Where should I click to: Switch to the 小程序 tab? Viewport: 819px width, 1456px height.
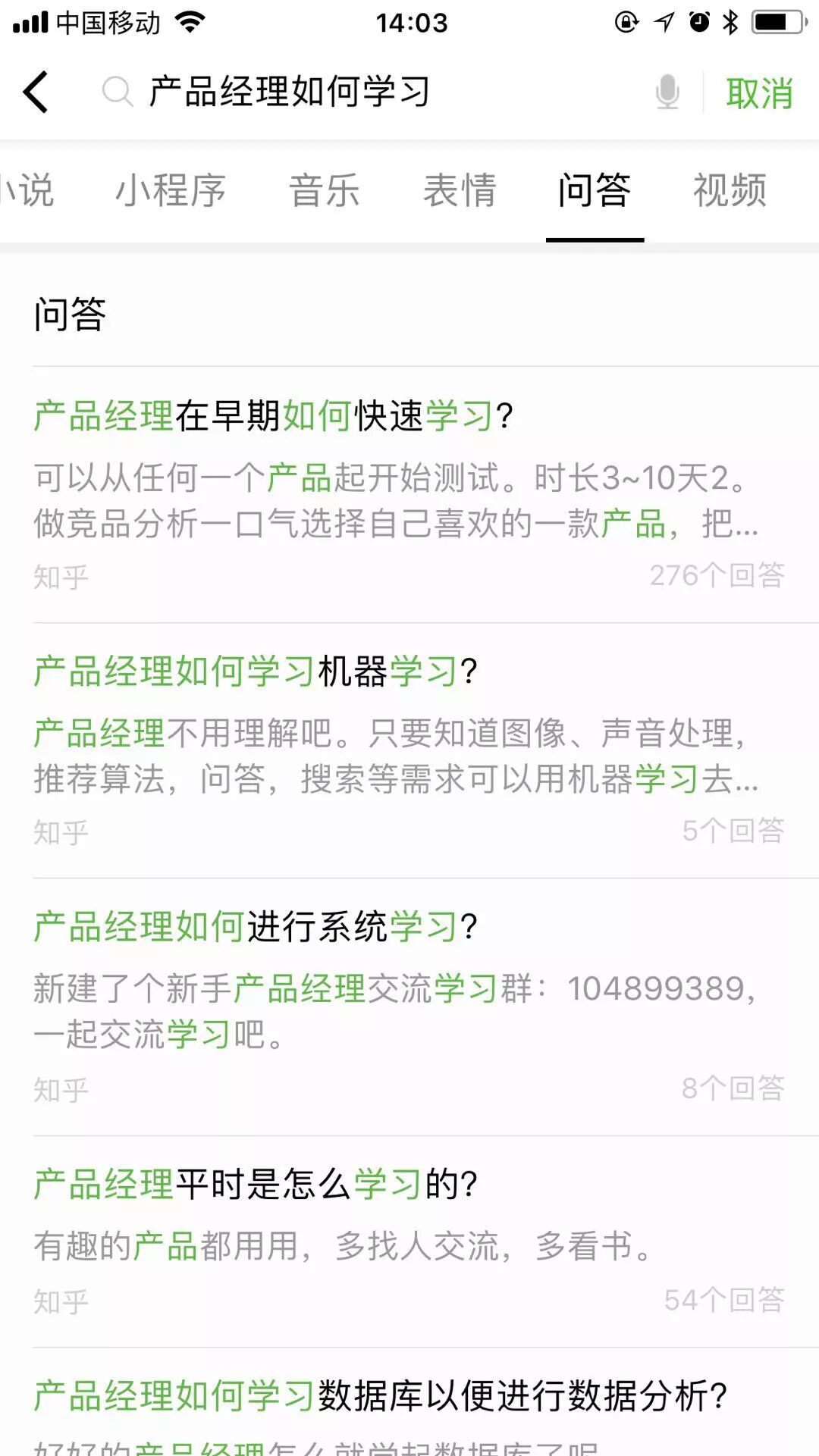click(171, 190)
